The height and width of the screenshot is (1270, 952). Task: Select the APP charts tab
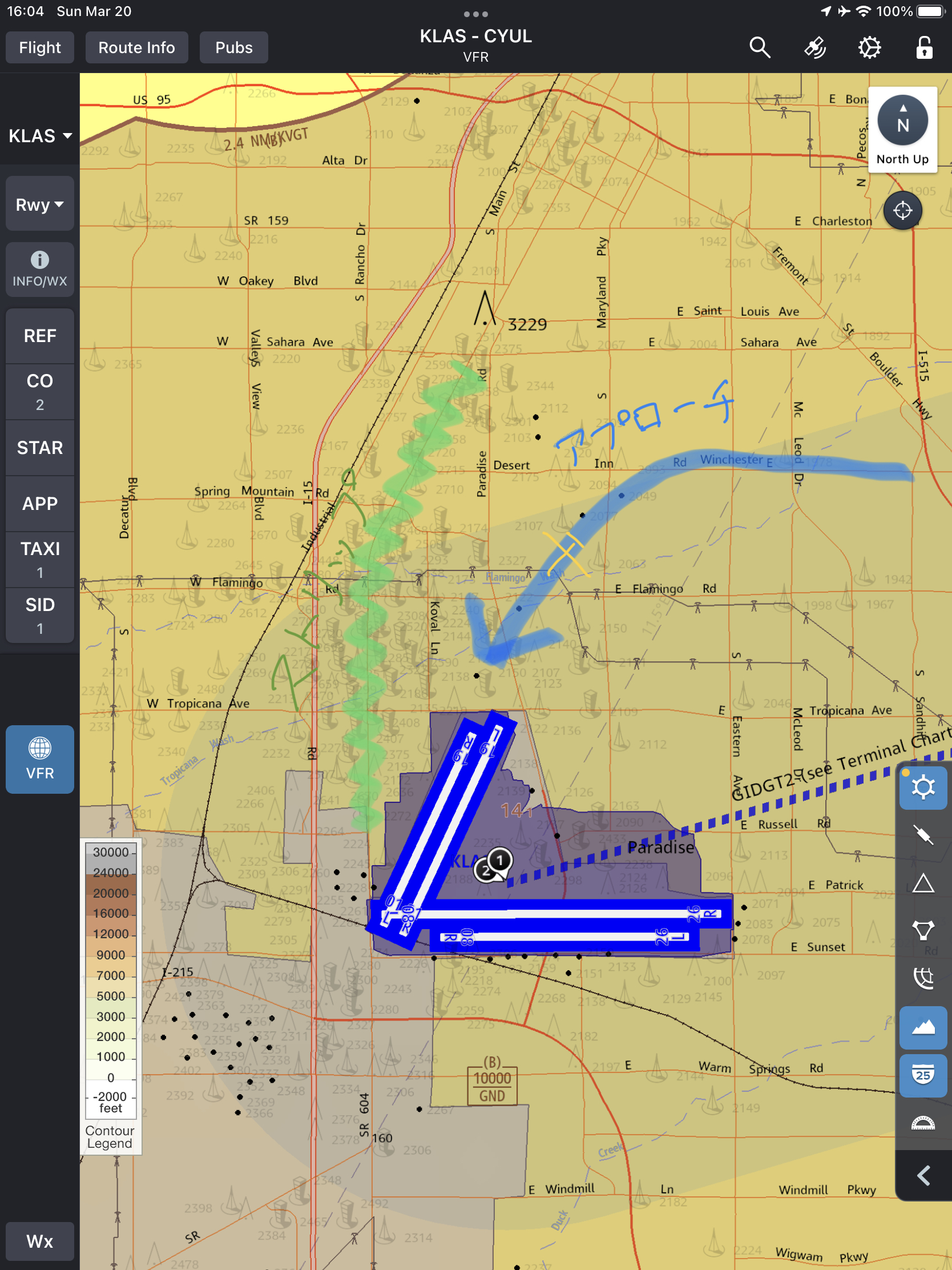click(x=39, y=504)
